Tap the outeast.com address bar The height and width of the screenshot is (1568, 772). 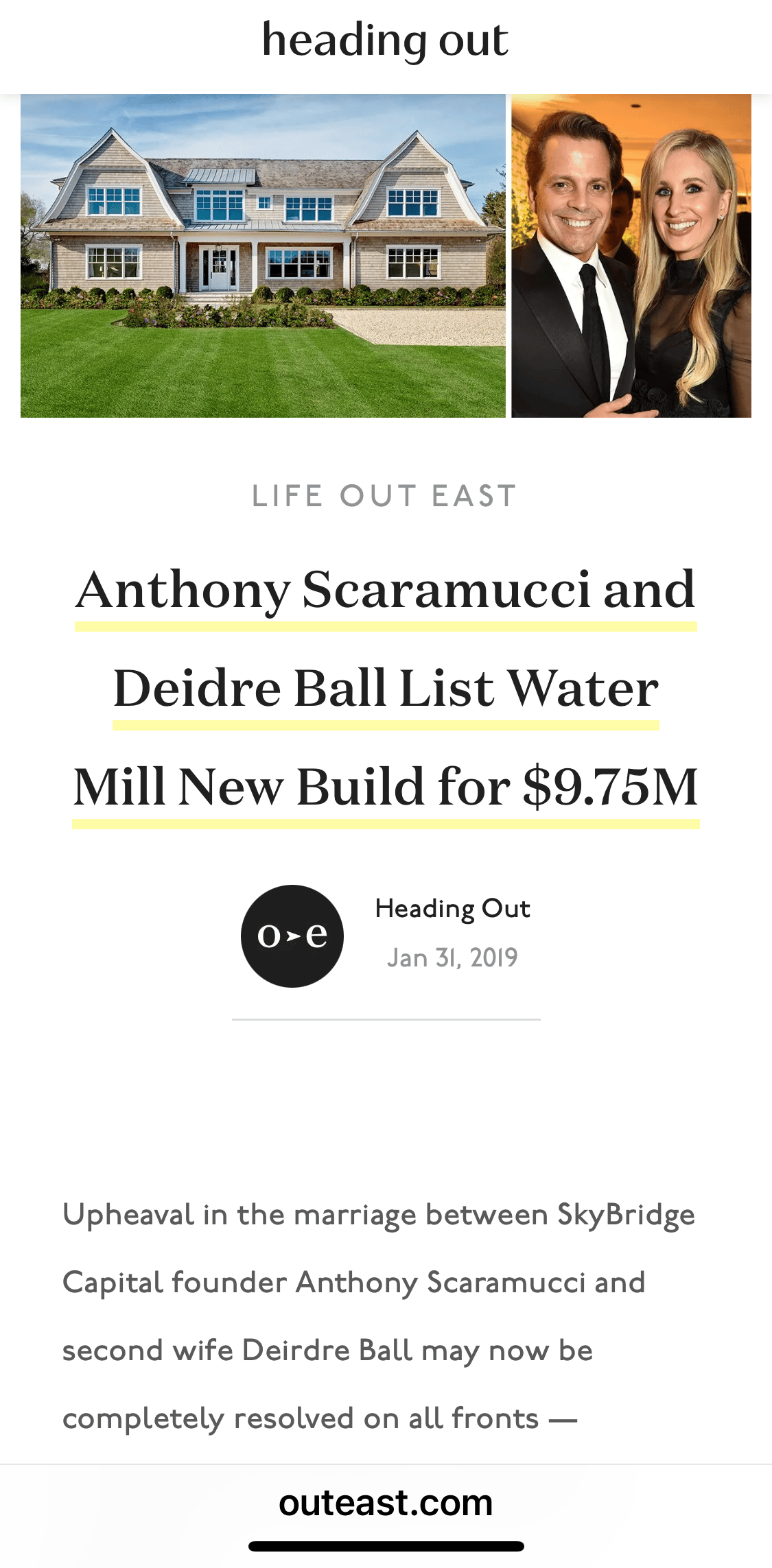coord(385,1503)
